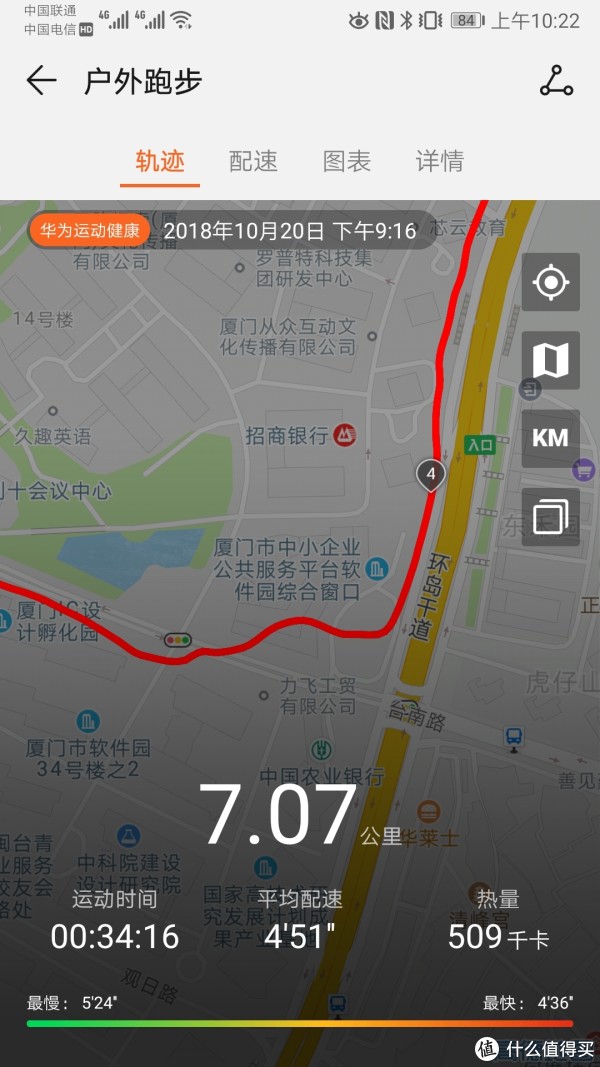This screenshot has height=1067, width=600.
Task: Recenter map with the location target button
Action: (550, 283)
